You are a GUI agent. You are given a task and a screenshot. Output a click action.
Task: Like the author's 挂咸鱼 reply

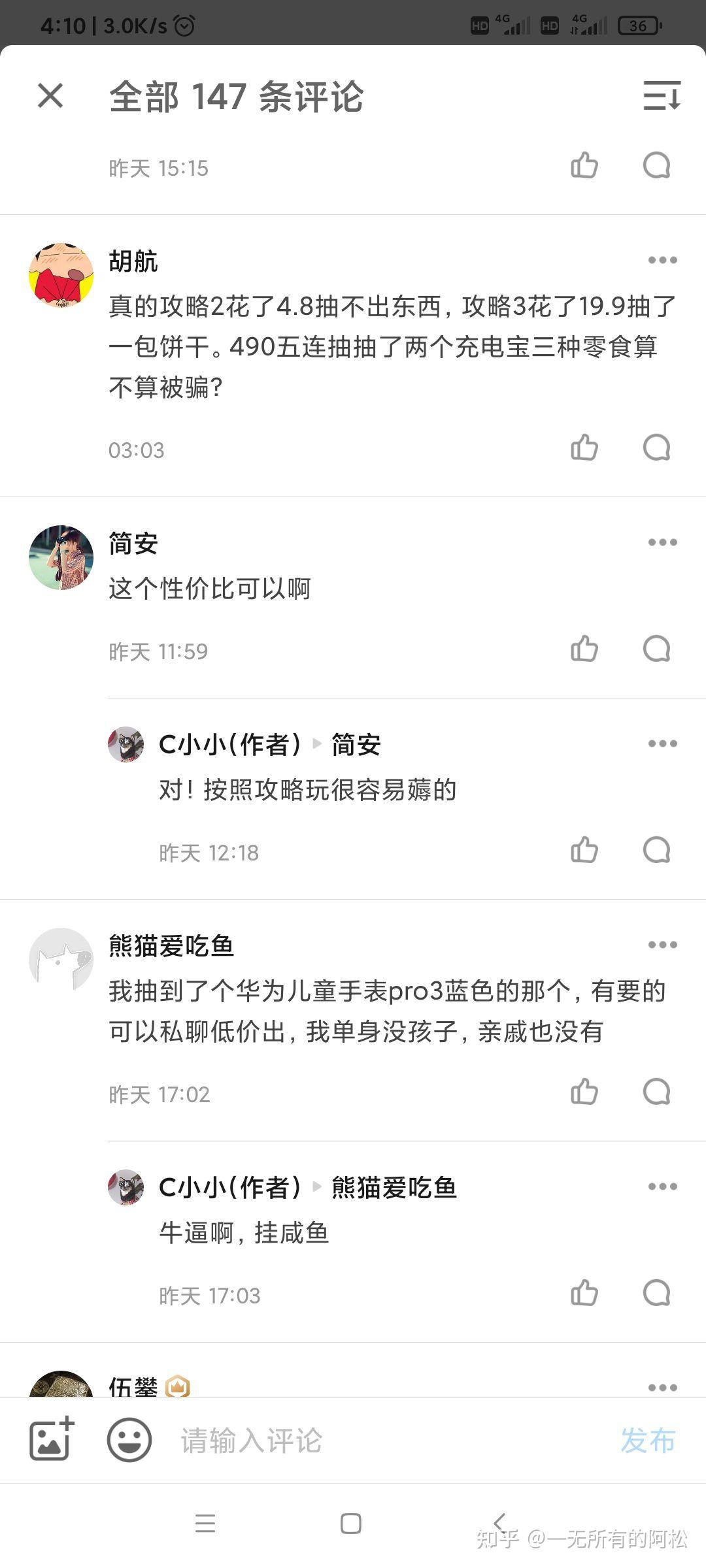point(584,1294)
